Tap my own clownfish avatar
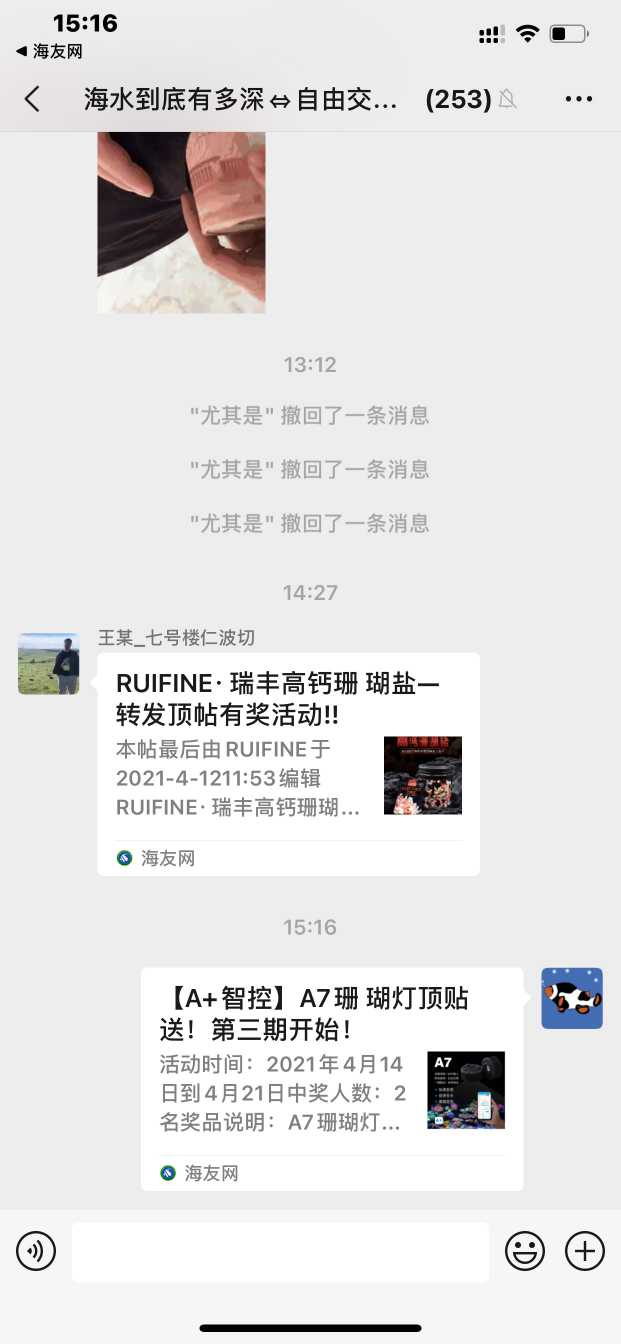 572,998
